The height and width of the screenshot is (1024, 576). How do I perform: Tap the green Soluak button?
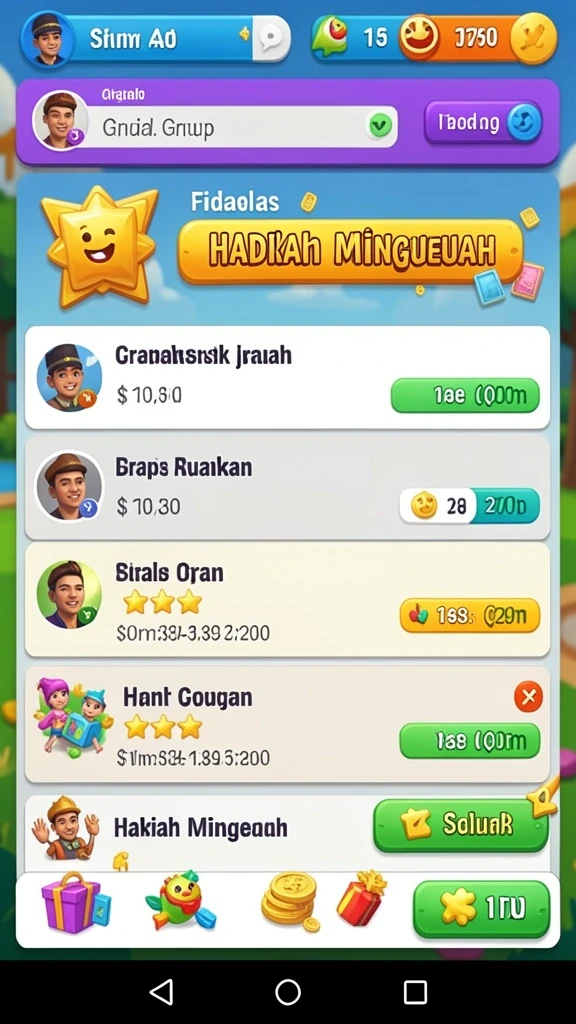(460, 825)
